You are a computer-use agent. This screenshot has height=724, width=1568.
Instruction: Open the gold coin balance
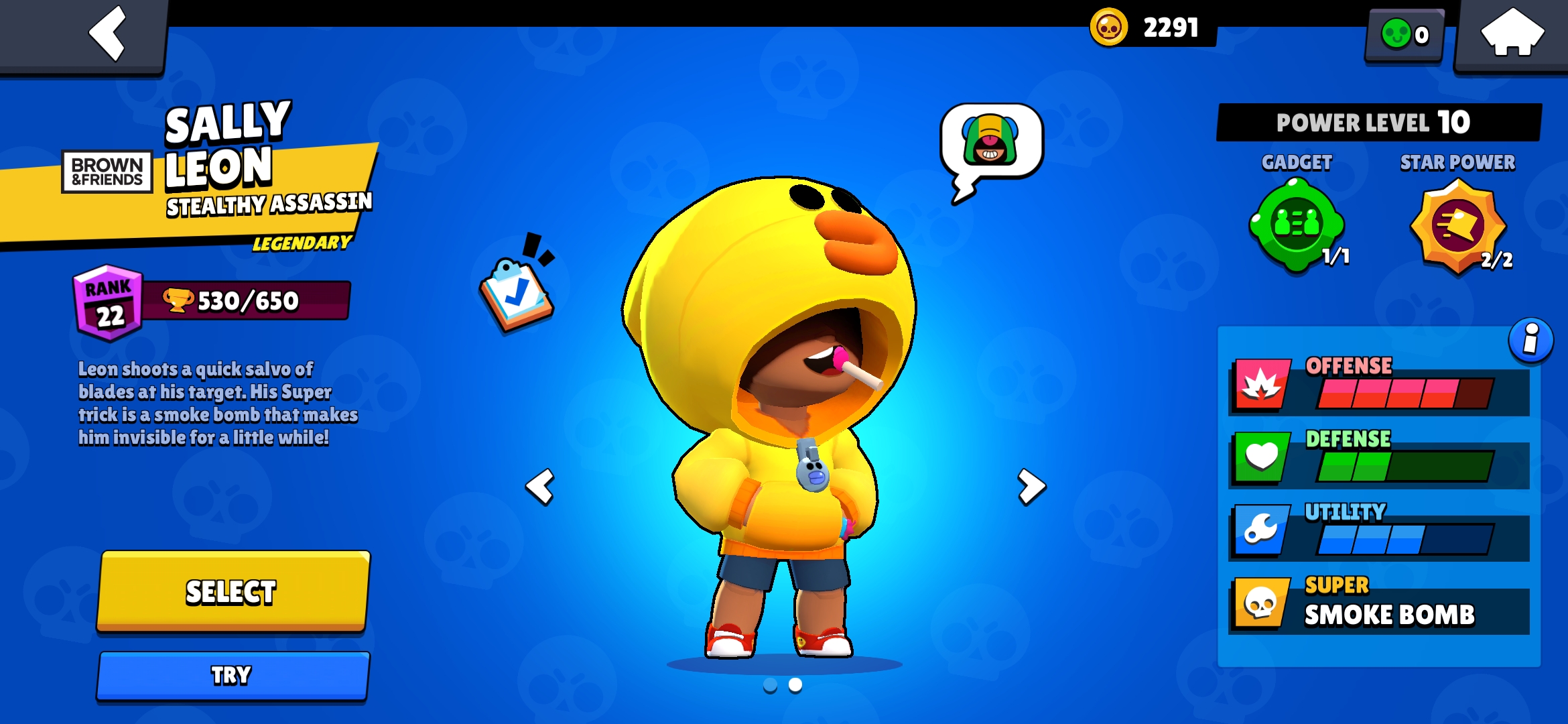(x=1153, y=28)
